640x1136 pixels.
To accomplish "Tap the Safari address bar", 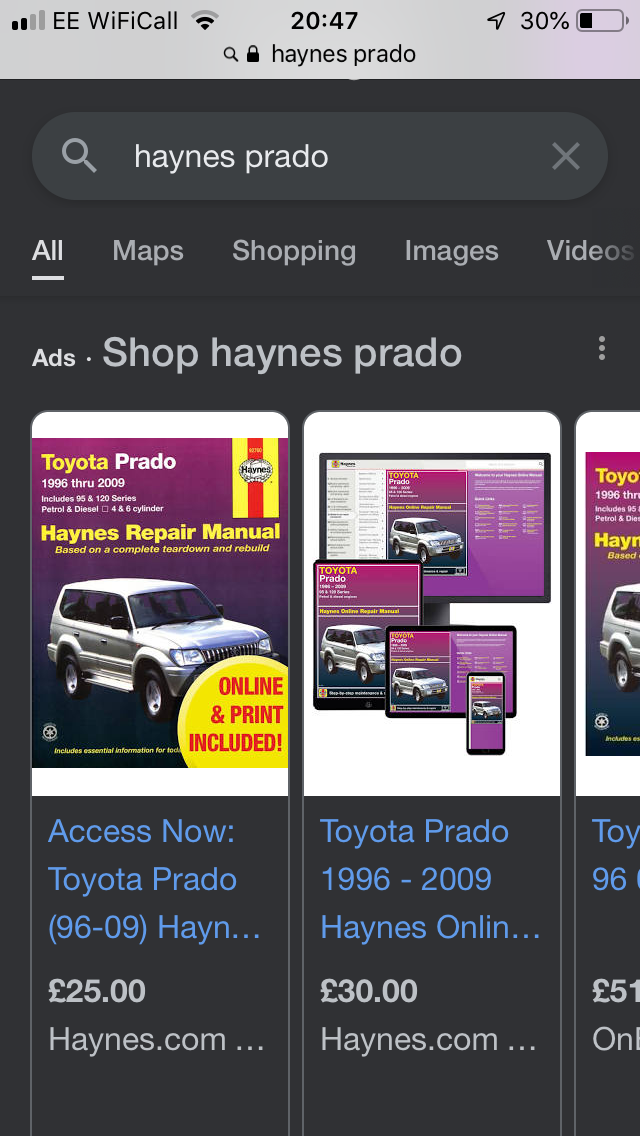I will click(x=320, y=54).
